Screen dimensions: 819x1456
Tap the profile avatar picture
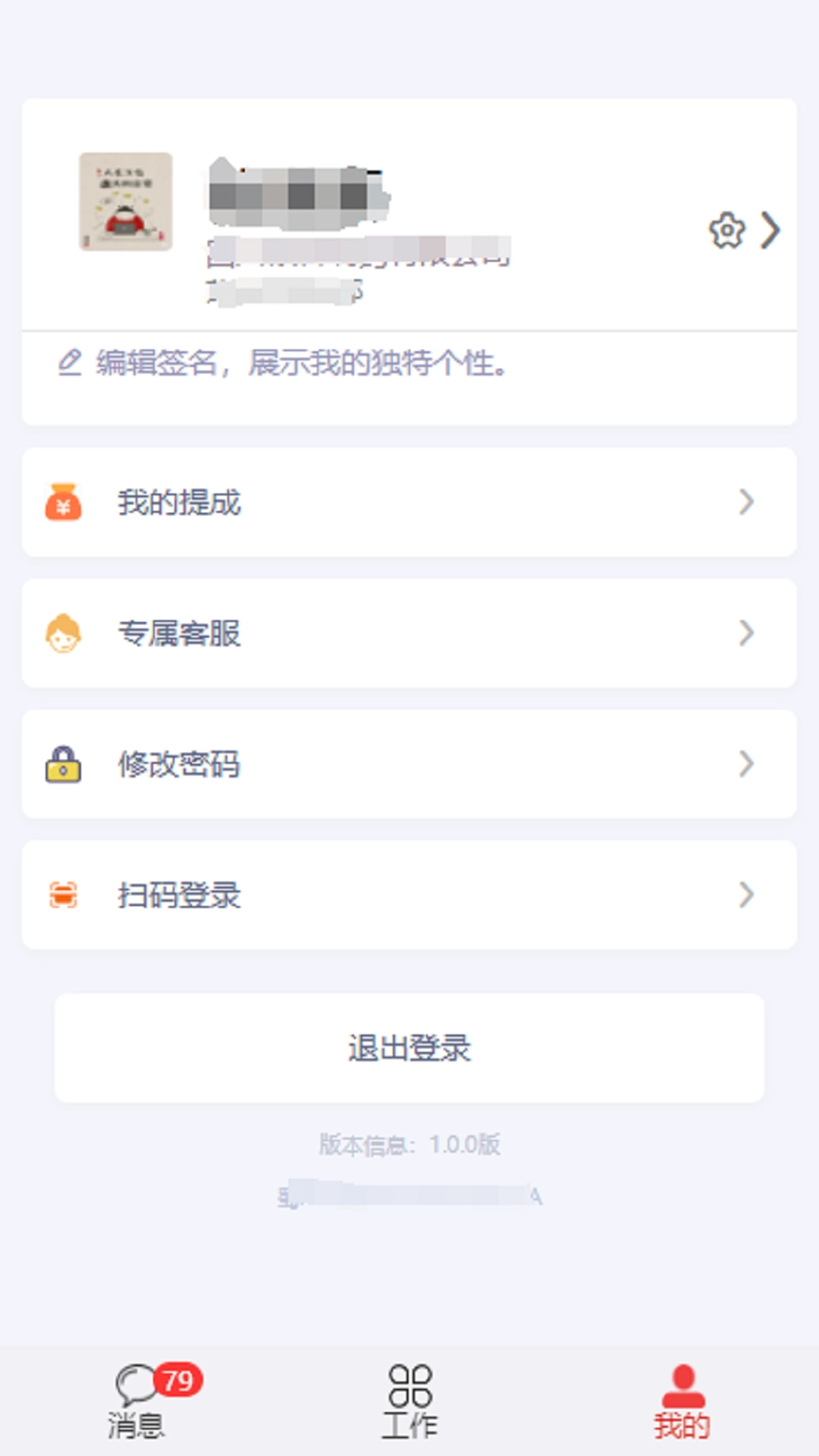coord(126,202)
